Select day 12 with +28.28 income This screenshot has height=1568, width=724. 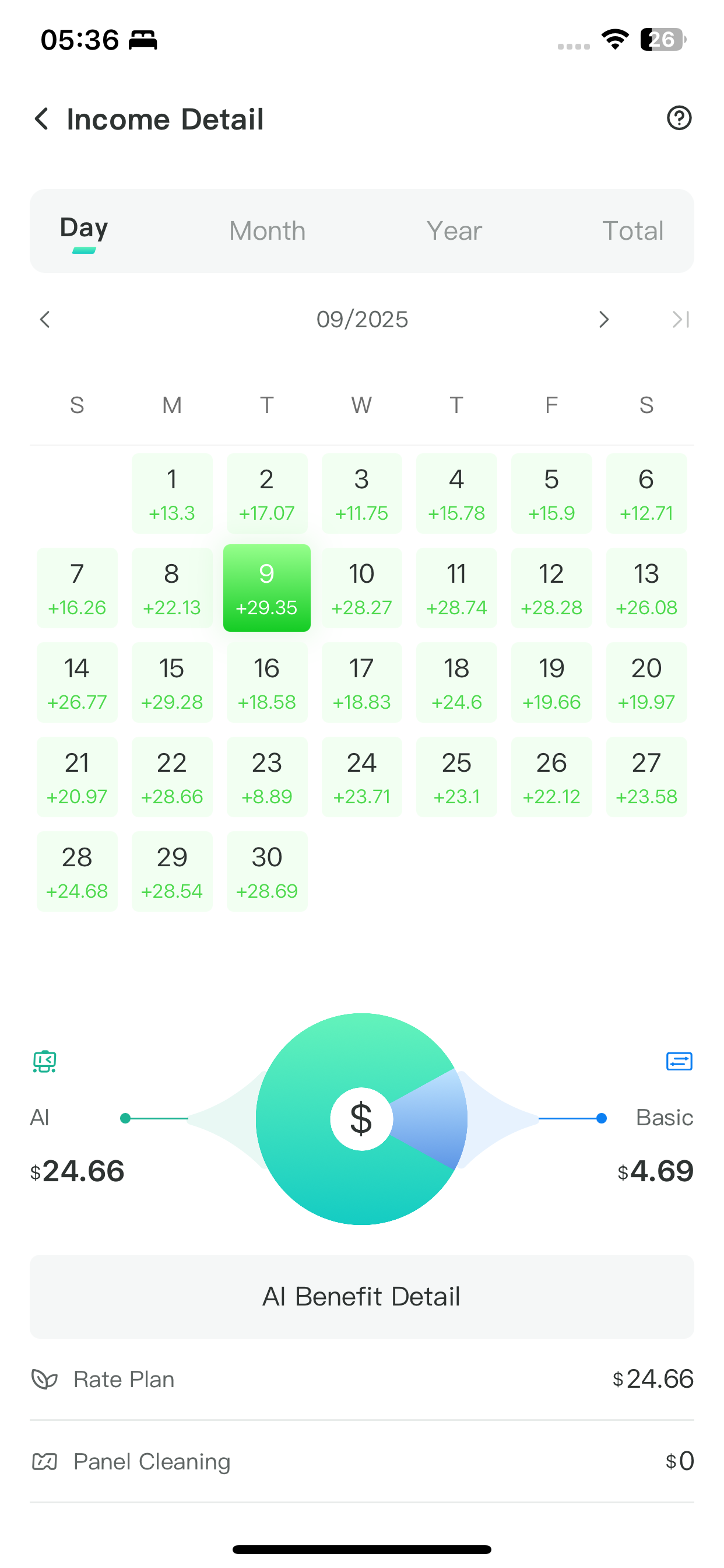point(551,588)
